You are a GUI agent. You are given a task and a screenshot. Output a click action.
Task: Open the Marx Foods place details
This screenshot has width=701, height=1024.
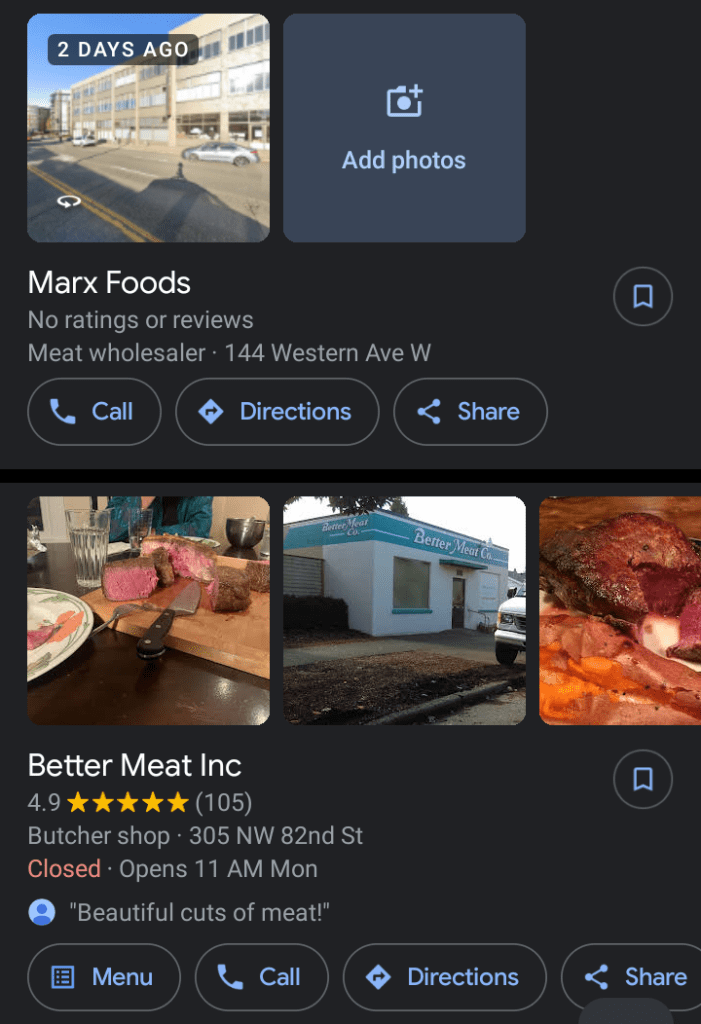click(x=109, y=283)
